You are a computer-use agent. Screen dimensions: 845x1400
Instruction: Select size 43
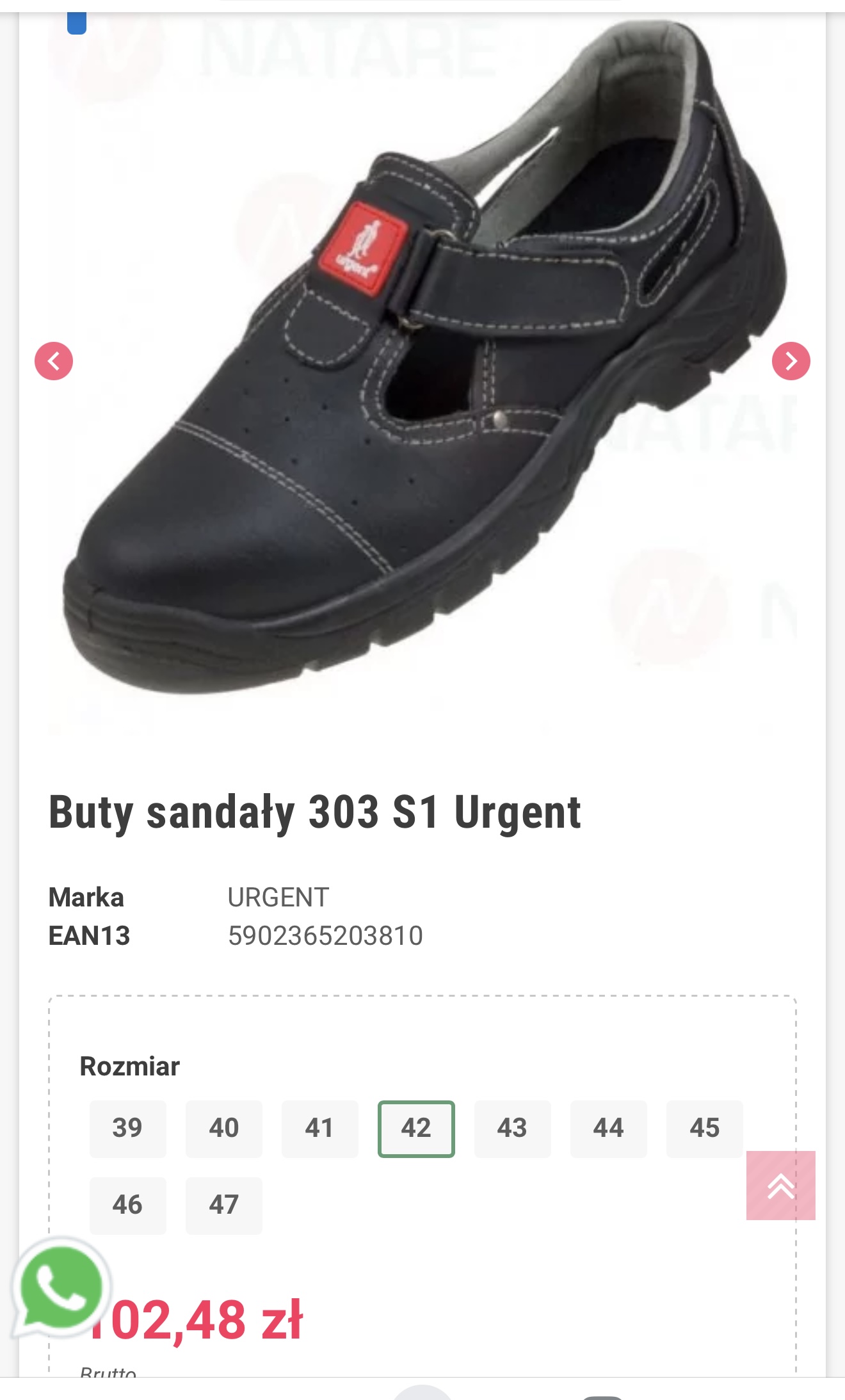point(512,1129)
